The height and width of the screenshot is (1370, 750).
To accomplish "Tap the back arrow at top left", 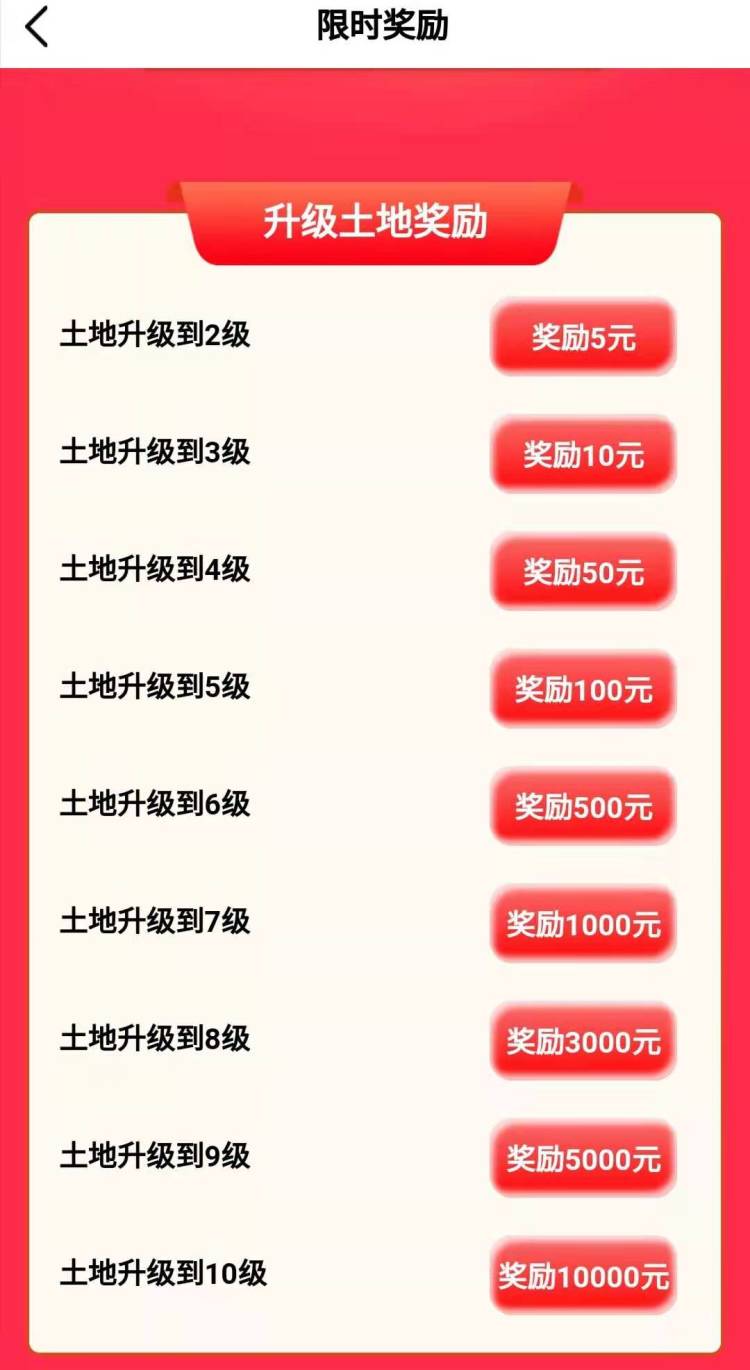I will 36,28.
